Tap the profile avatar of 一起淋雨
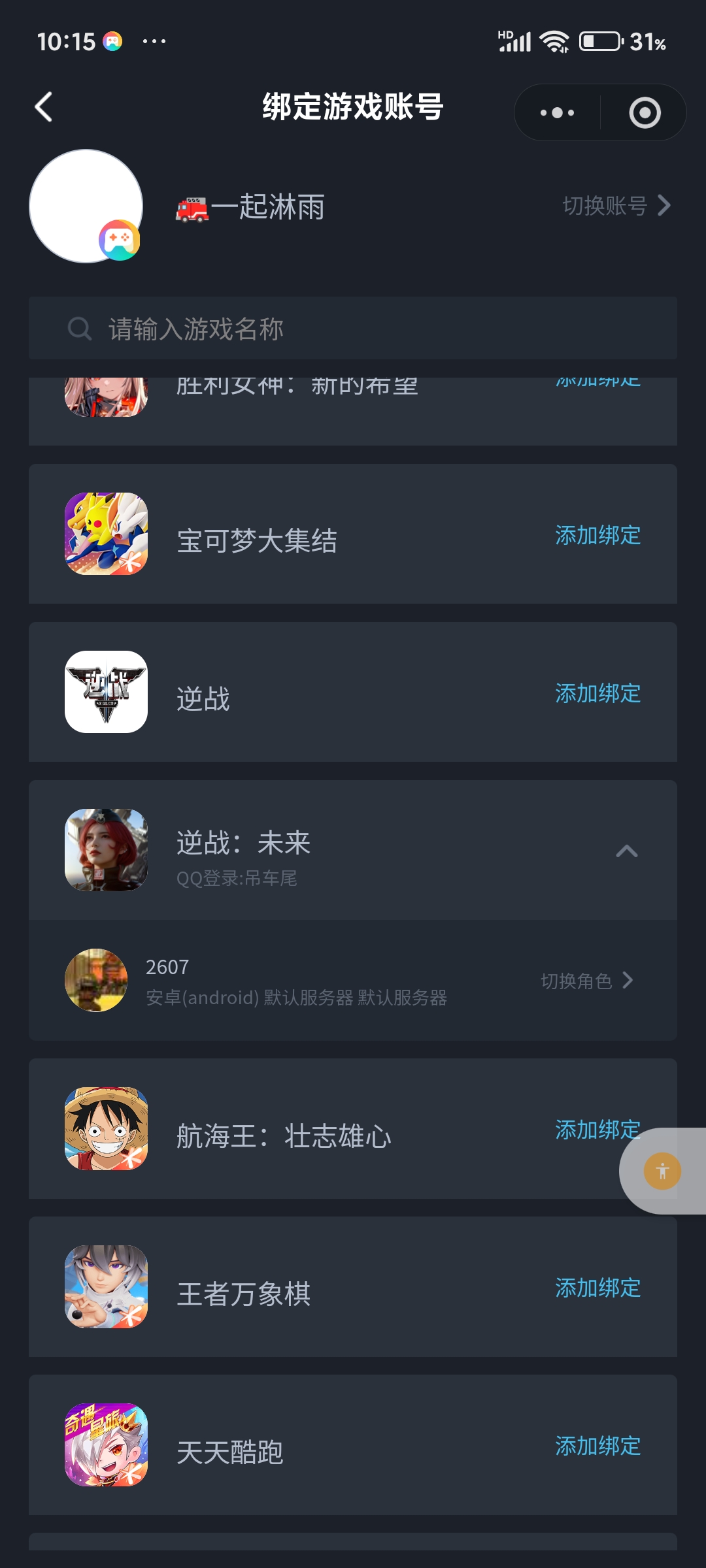The width and height of the screenshot is (706, 1568). coord(86,206)
